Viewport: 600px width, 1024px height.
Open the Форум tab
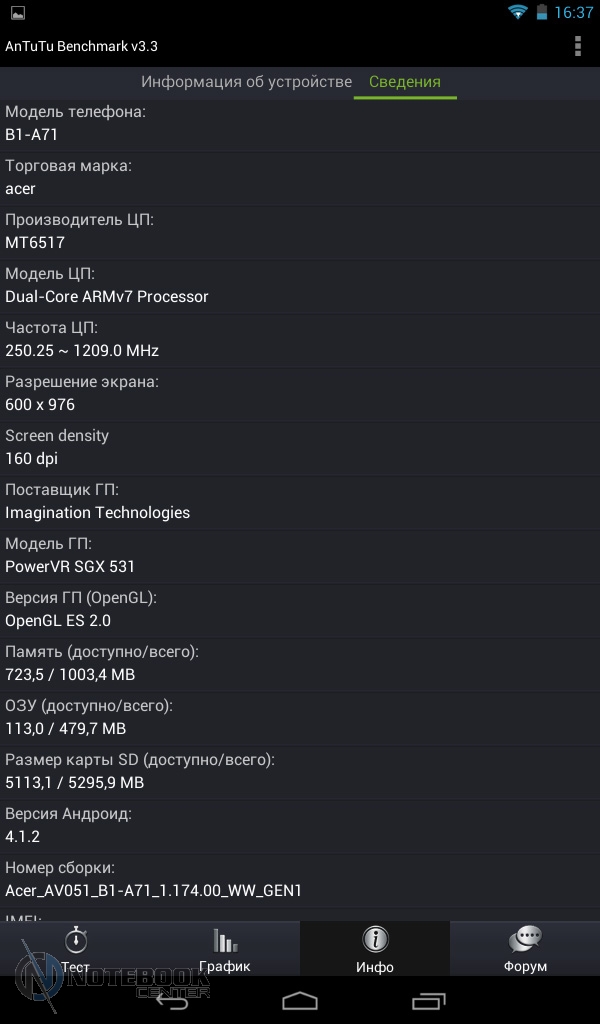click(x=525, y=948)
